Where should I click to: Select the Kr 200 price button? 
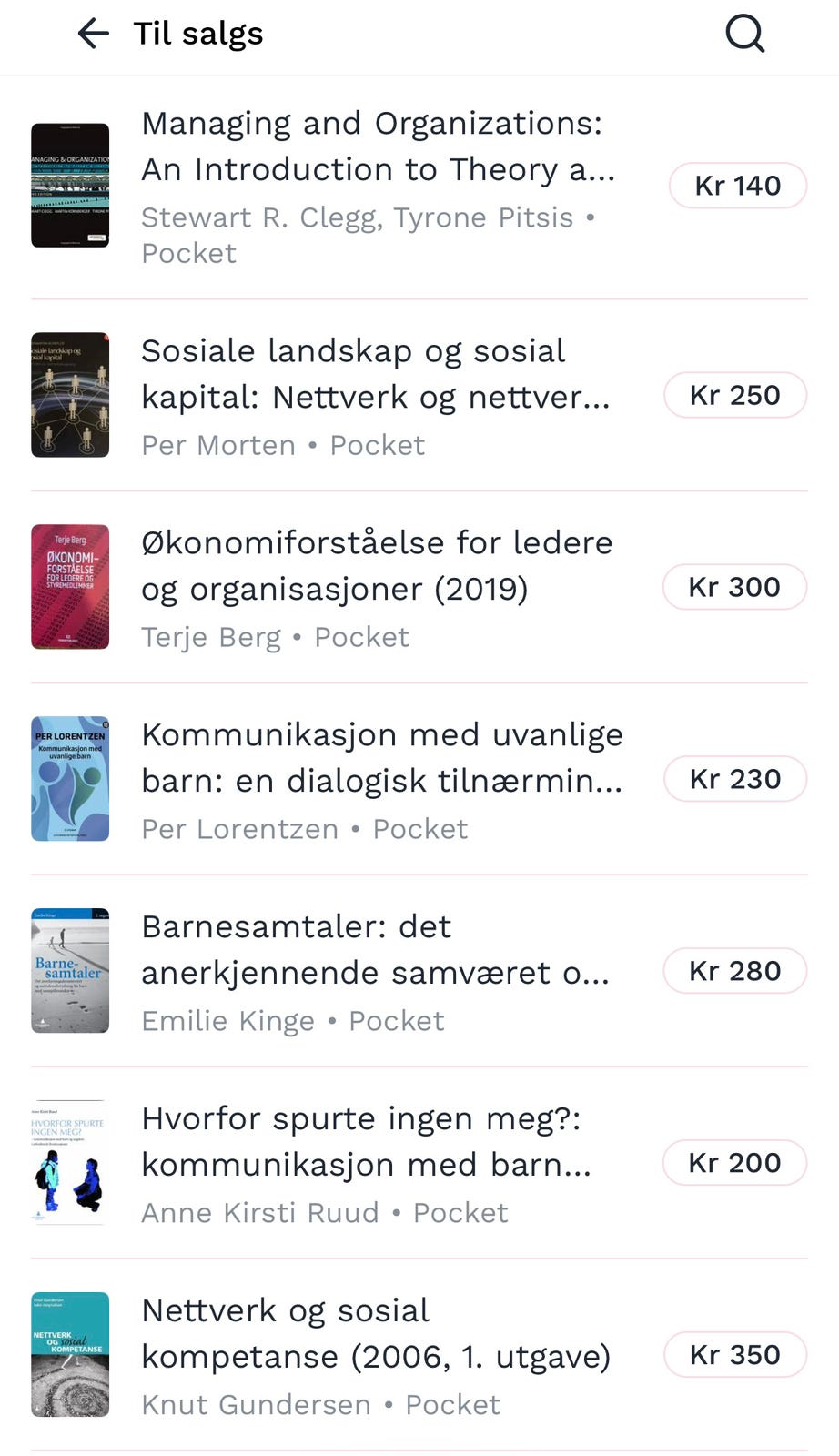tap(734, 1163)
